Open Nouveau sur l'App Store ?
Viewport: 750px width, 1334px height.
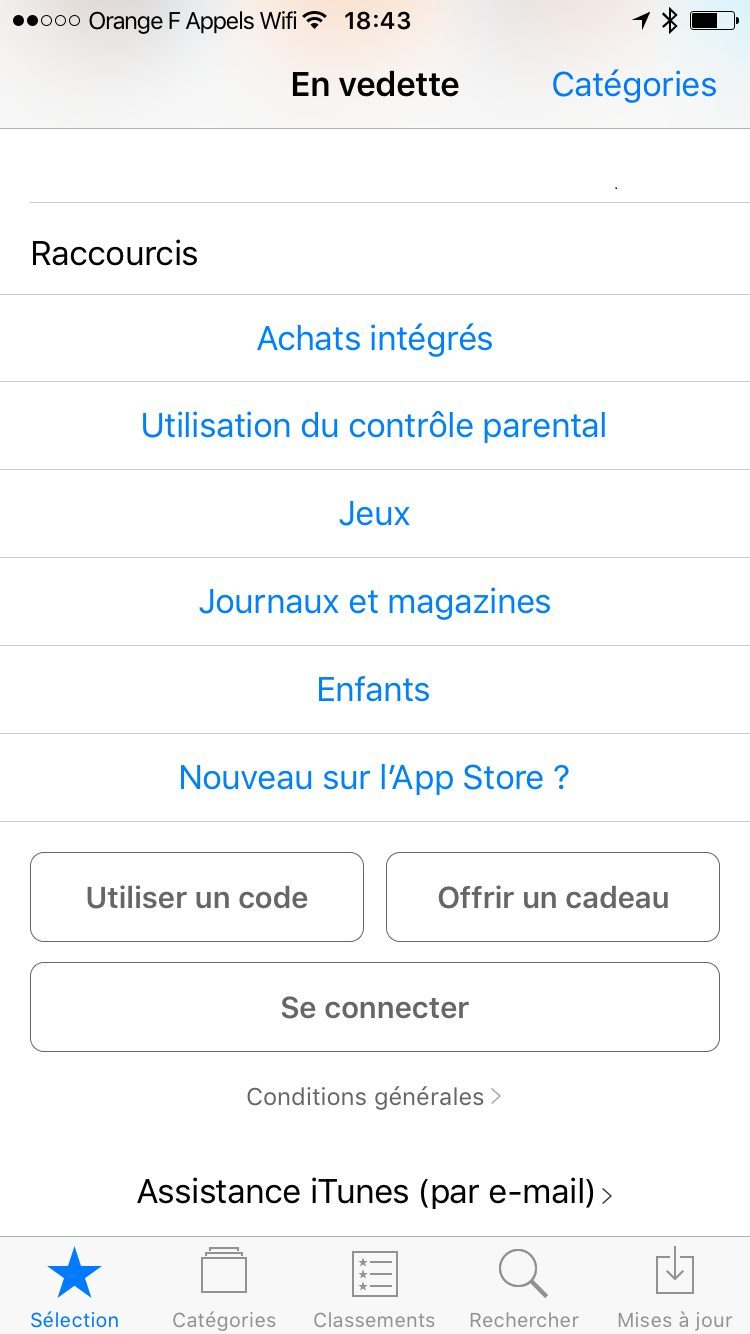tap(375, 778)
